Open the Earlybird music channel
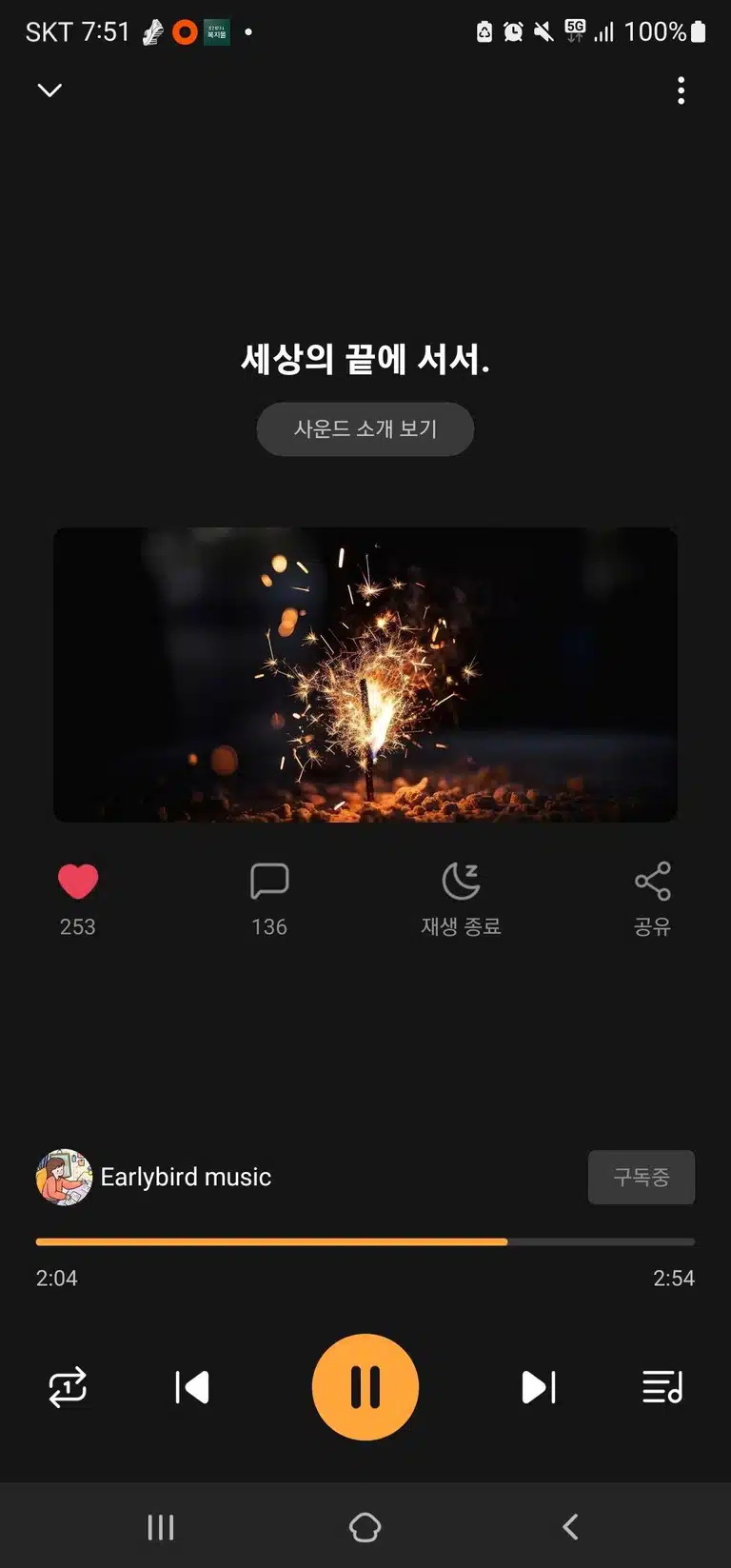This screenshot has width=731, height=1568. coord(154,1177)
